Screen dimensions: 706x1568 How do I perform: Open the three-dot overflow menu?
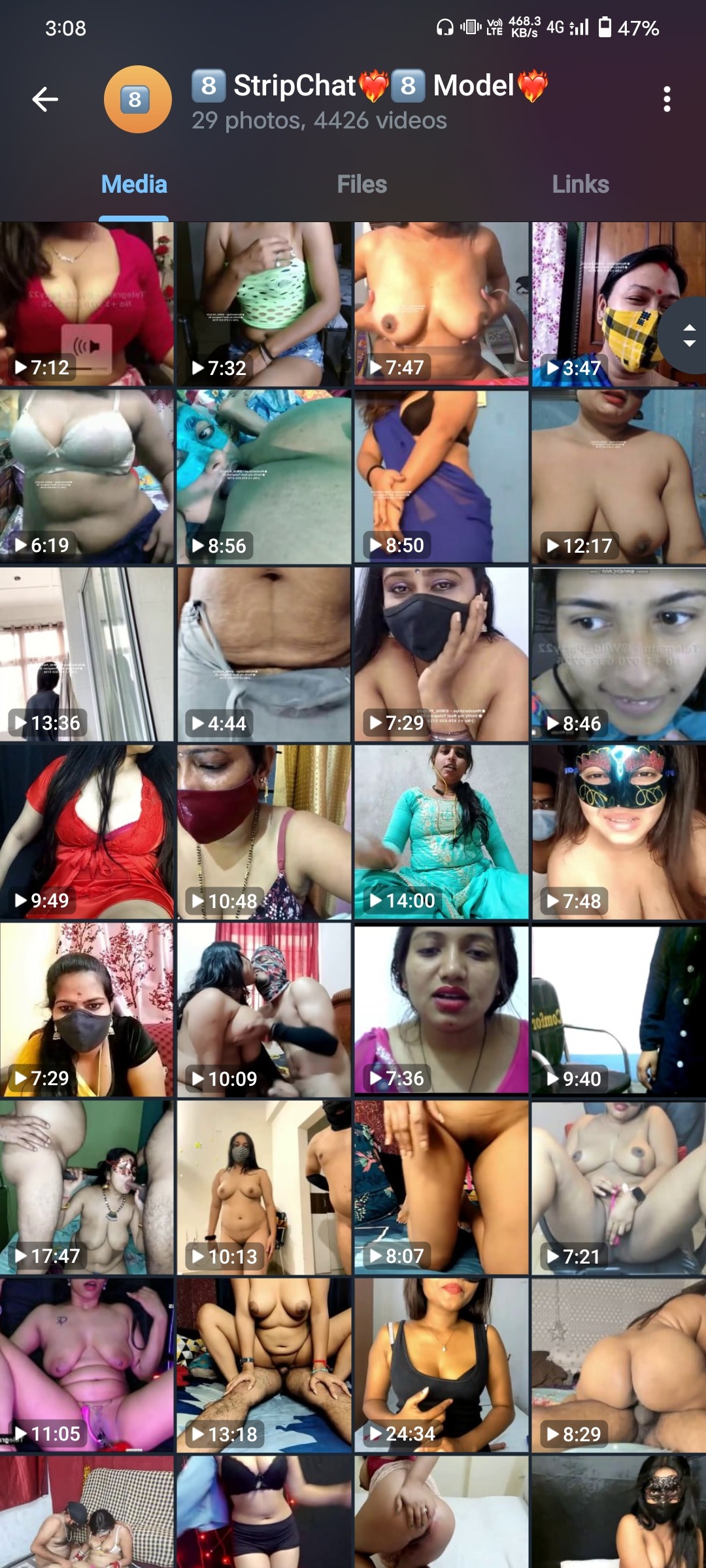pos(666,99)
